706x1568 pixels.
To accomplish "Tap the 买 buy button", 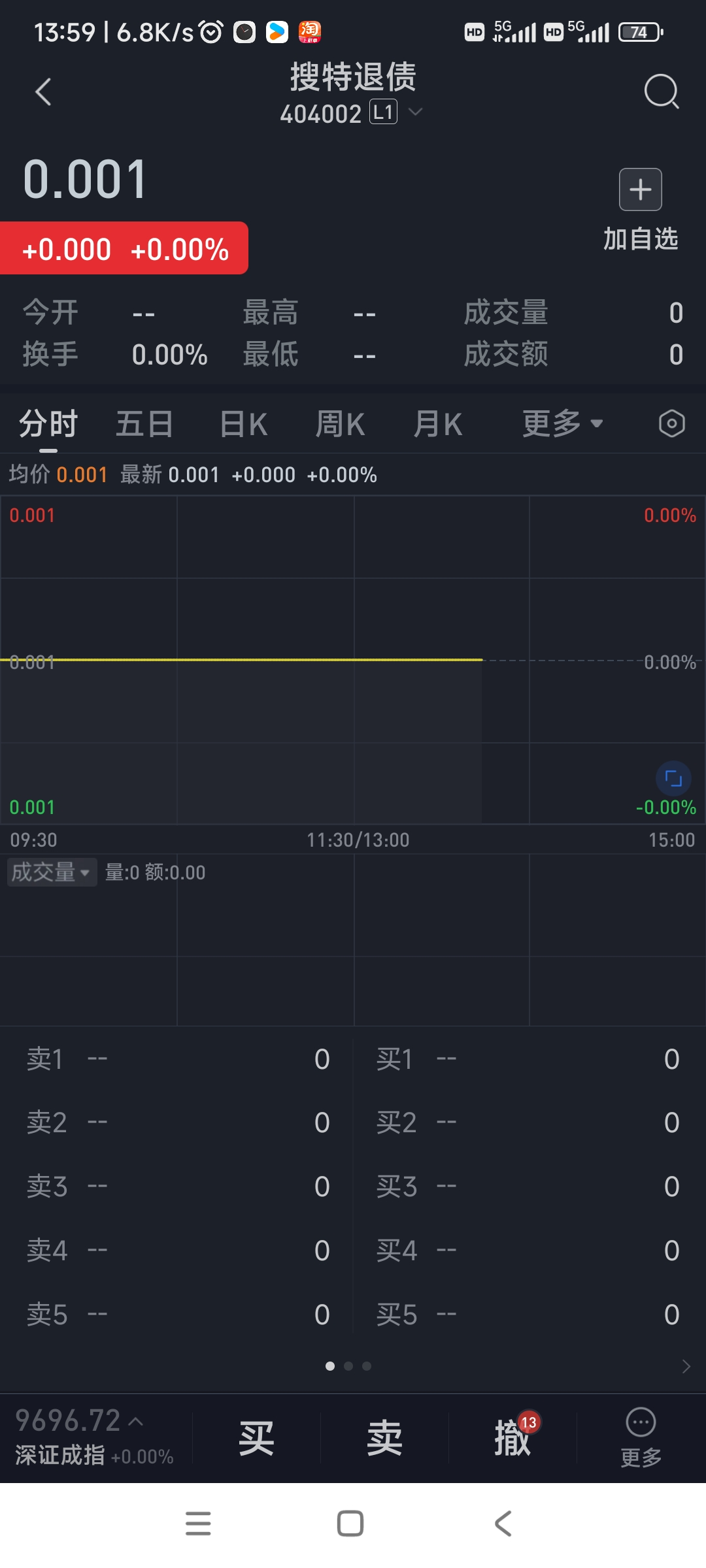I will click(256, 1439).
